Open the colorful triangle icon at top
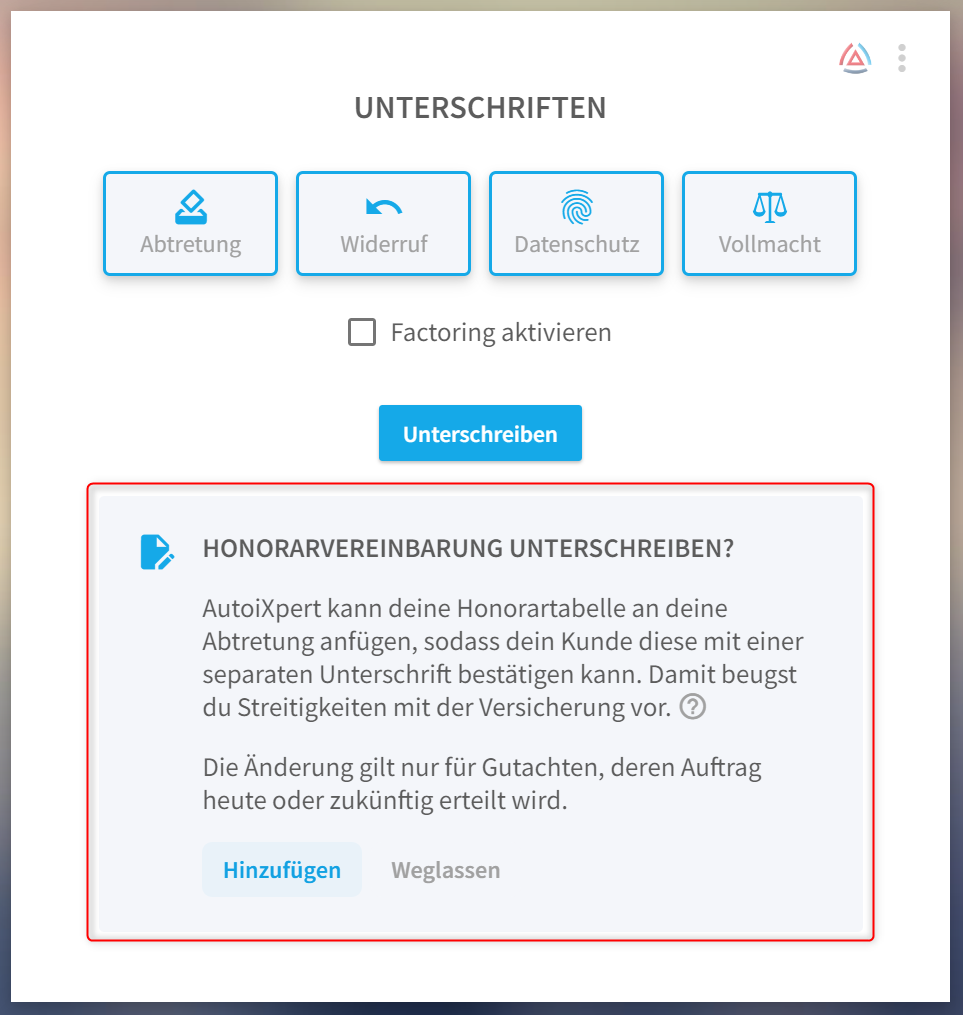 (854, 59)
